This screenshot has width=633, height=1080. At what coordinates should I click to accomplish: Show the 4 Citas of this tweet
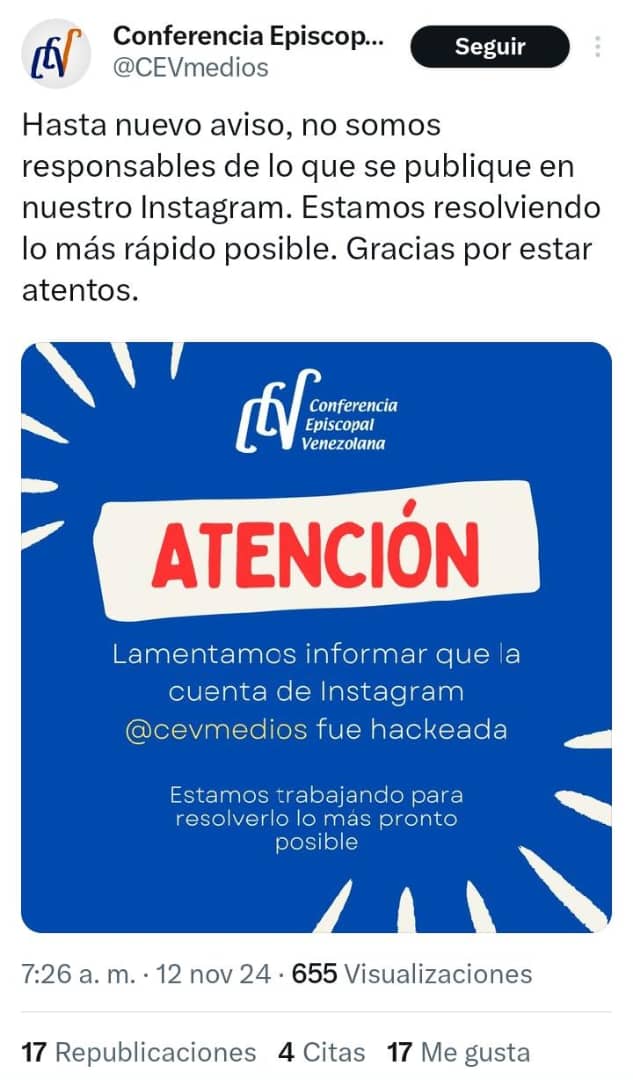pyautogui.click(x=321, y=1052)
